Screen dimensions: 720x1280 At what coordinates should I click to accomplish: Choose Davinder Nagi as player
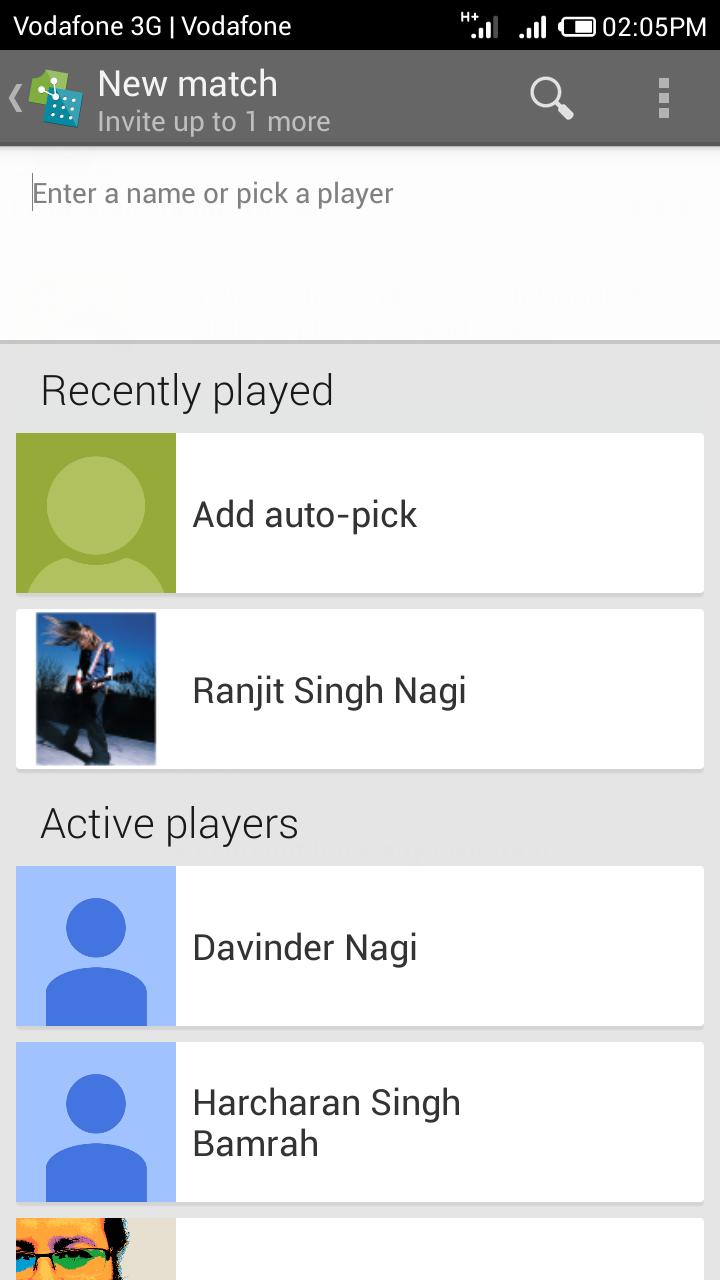pos(360,946)
